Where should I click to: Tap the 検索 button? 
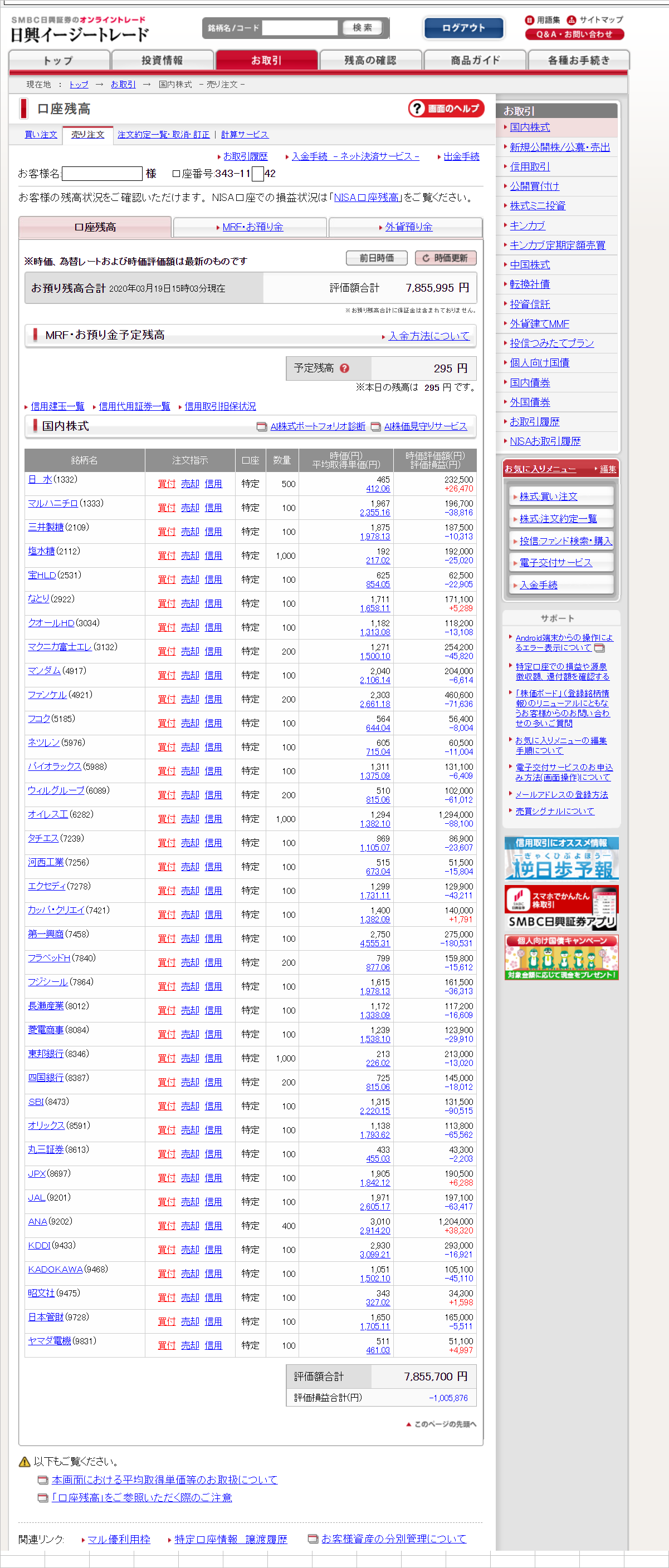[x=363, y=28]
